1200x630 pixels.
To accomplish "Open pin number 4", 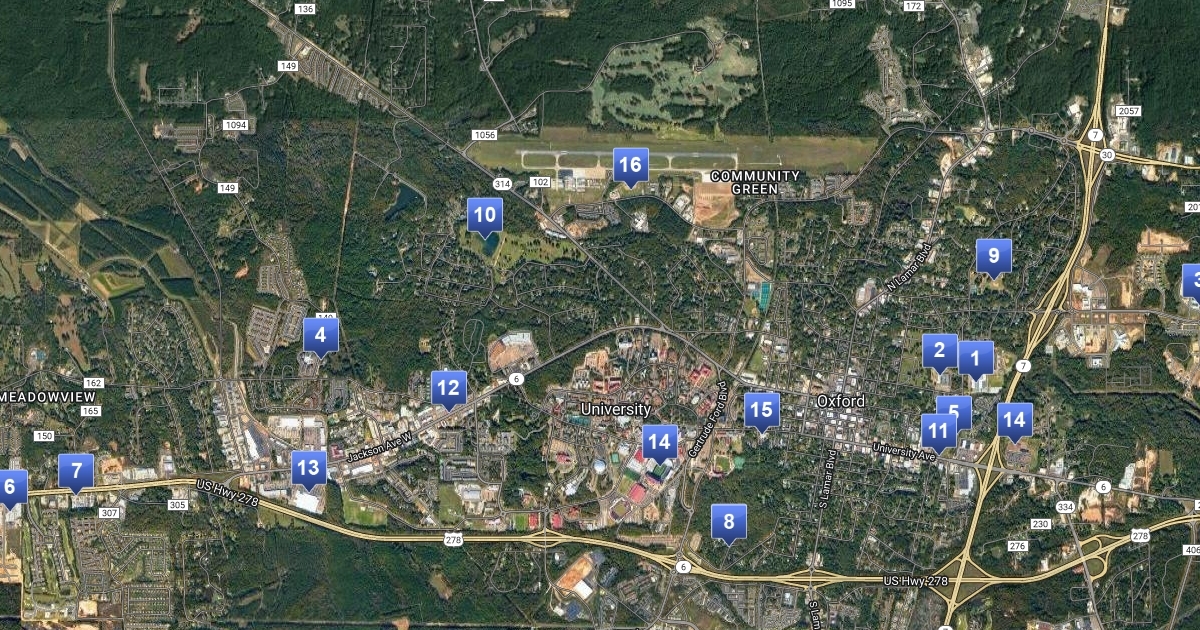I will coord(321,336).
